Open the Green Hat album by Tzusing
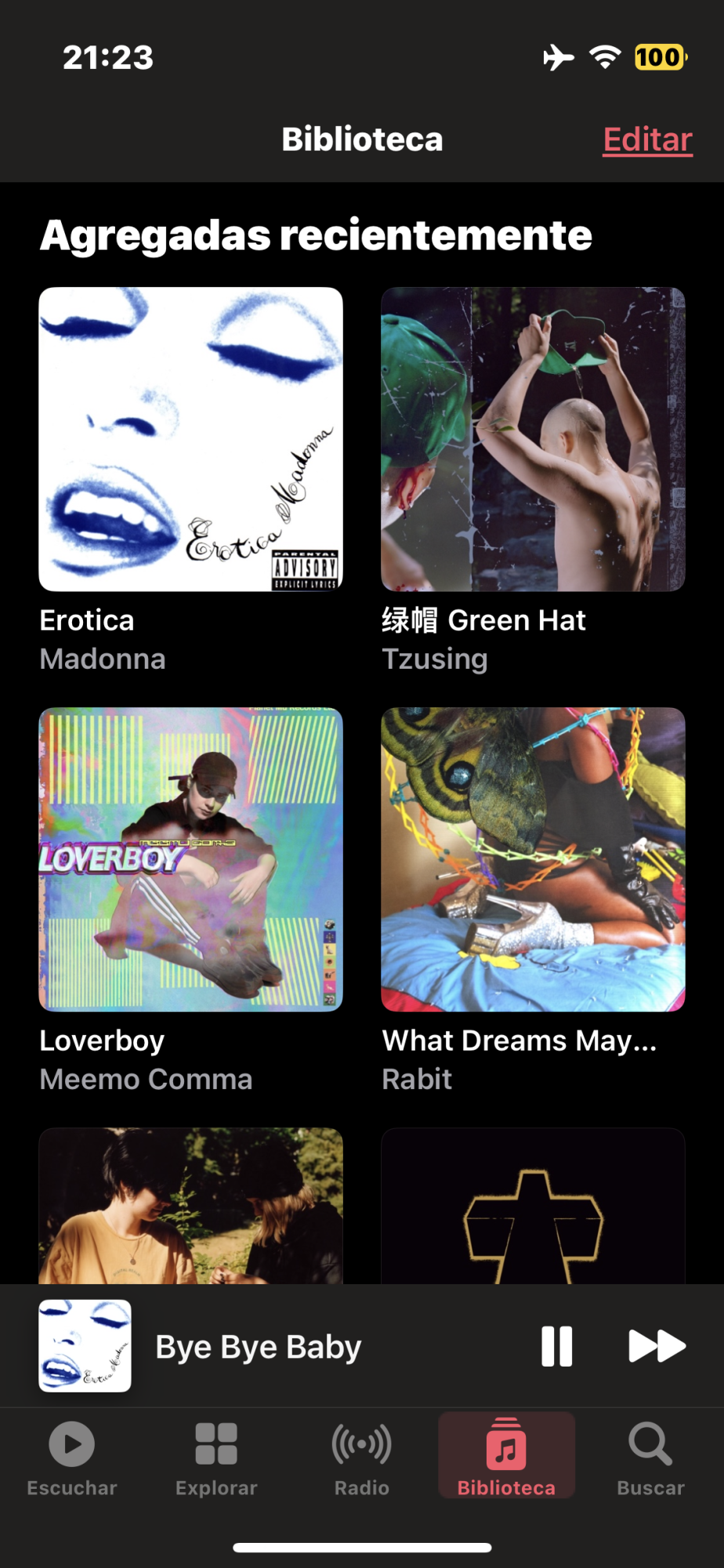This screenshot has width=724, height=1568. [x=533, y=439]
